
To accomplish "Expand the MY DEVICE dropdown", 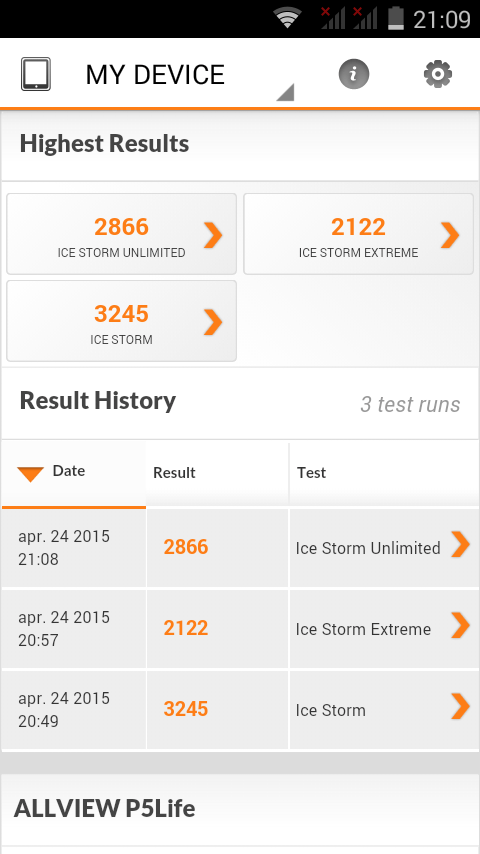I will point(189,75).
